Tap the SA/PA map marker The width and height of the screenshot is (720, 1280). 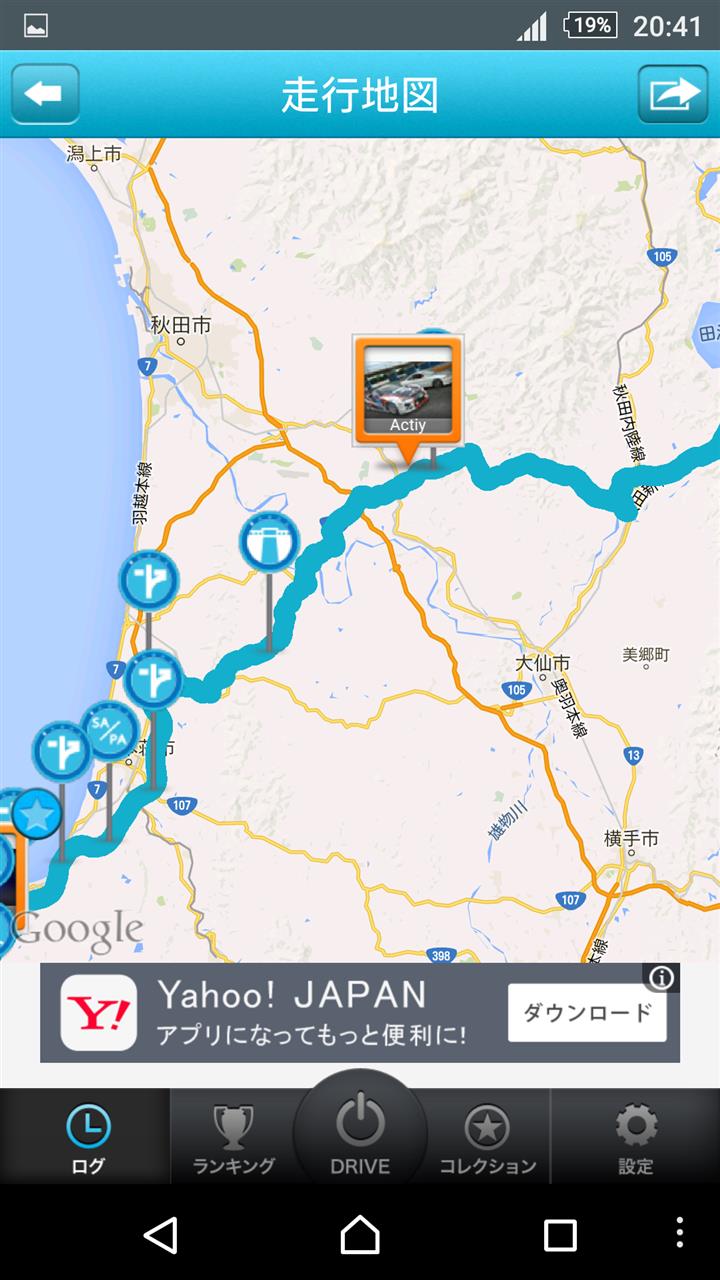pyautogui.click(x=108, y=730)
